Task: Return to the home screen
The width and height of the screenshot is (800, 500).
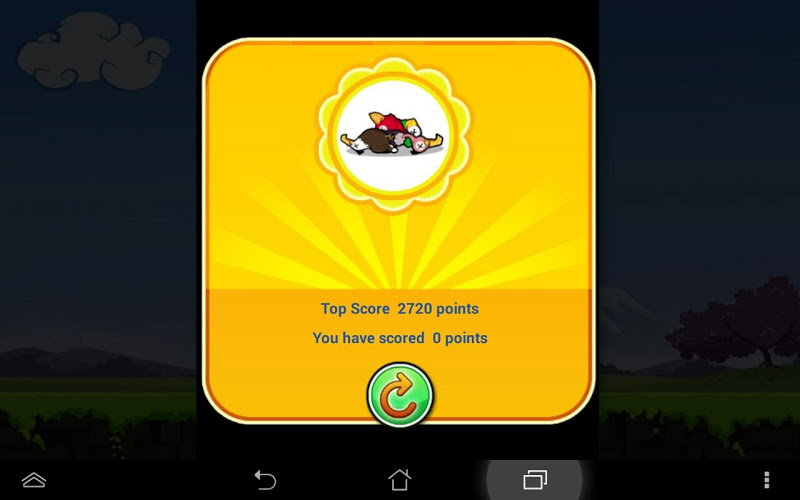Action: [x=400, y=480]
